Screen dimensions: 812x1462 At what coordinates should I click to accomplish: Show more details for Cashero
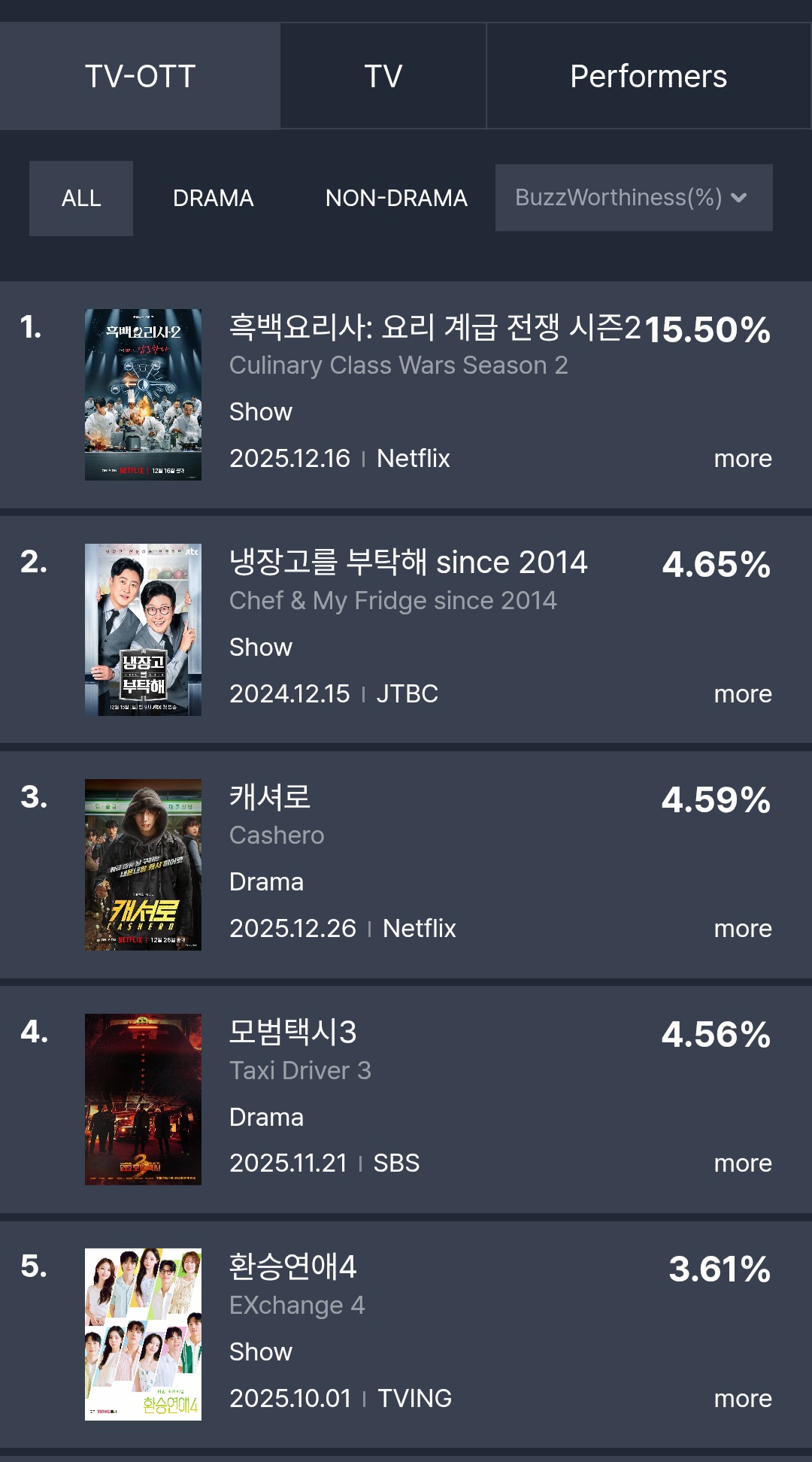[x=742, y=929]
